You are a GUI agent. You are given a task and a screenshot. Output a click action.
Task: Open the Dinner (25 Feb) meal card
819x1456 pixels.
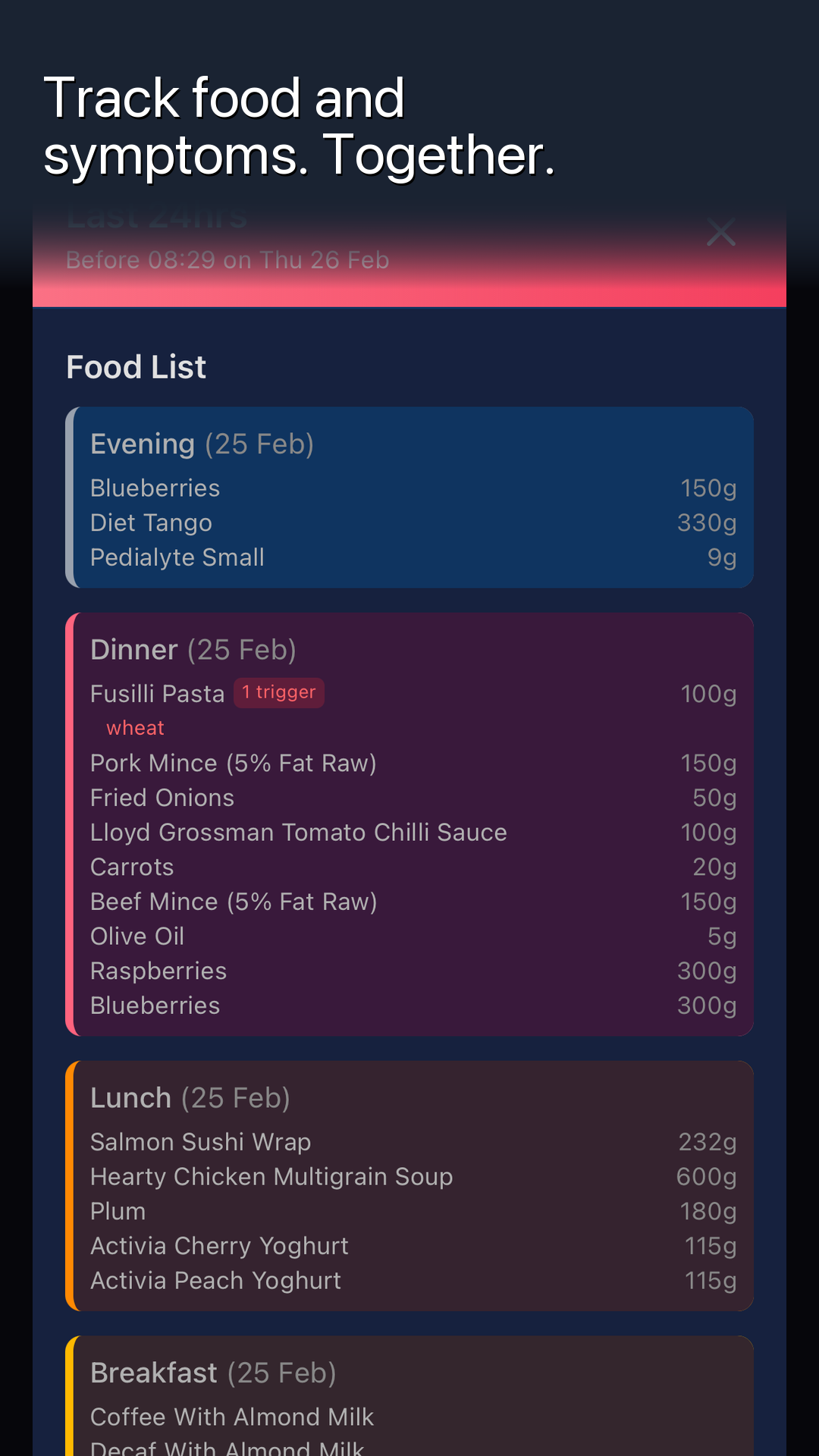(193, 649)
